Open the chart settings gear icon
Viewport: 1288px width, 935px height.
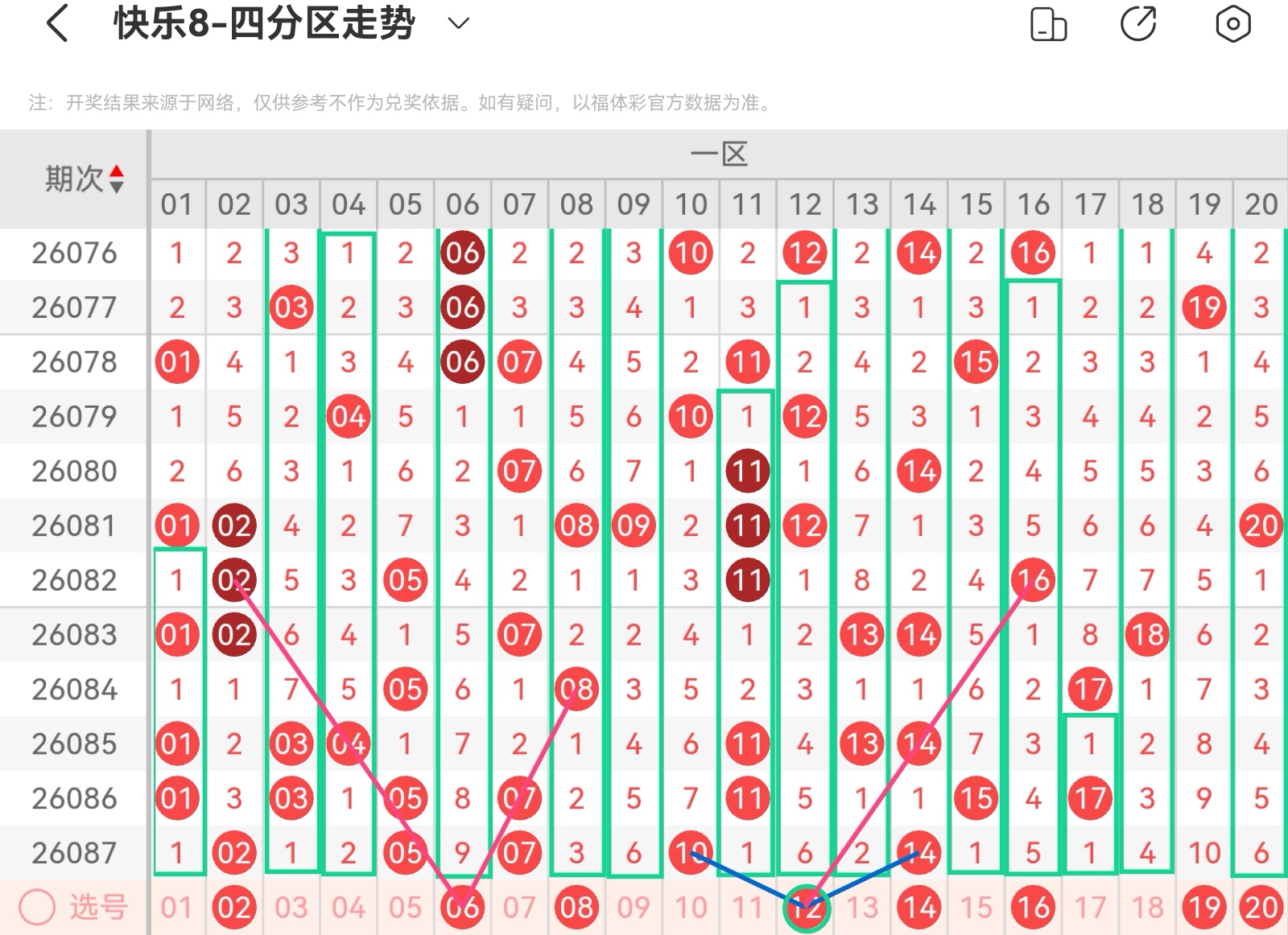point(1232,23)
